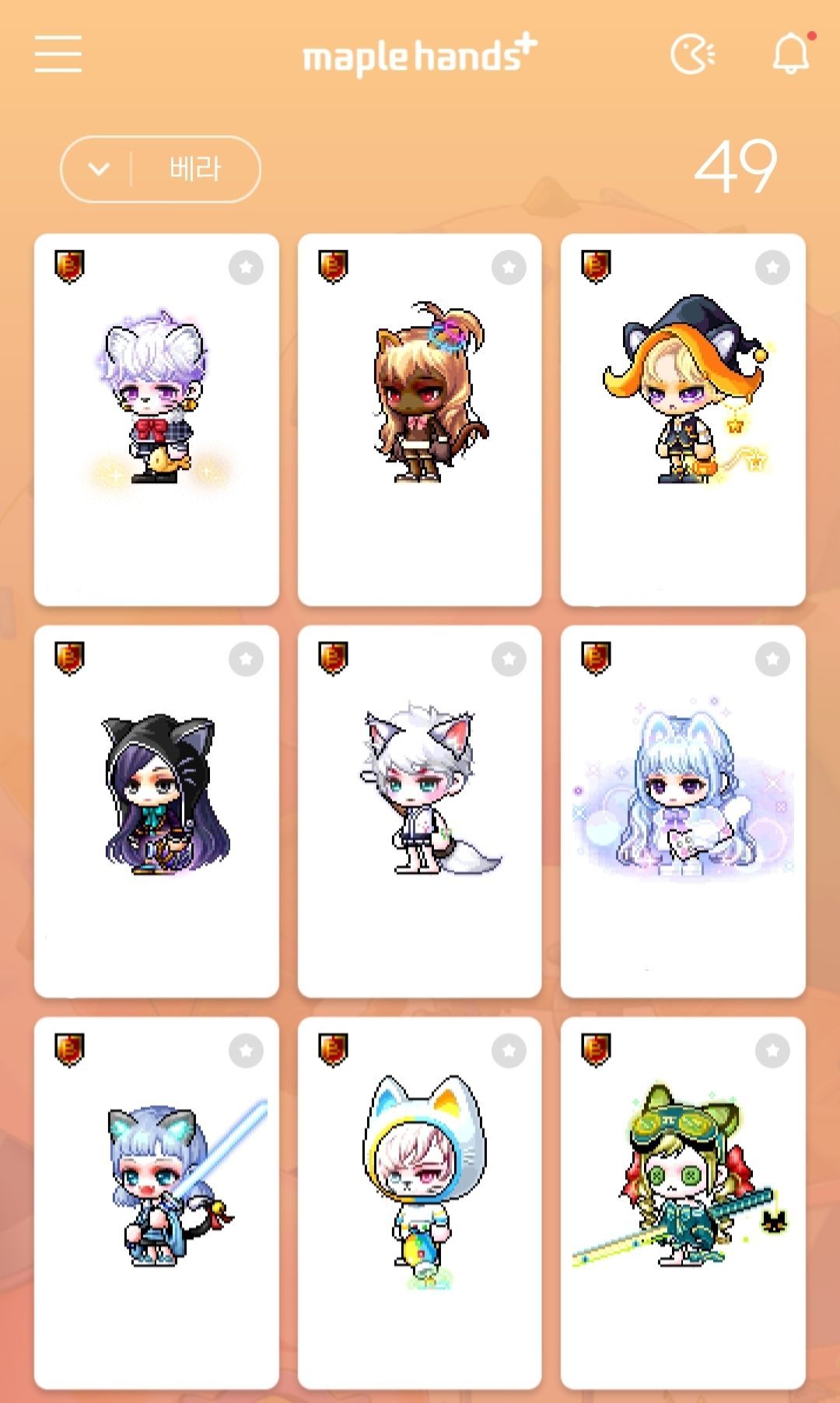
Task: Star the orange jester hat character
Action: pyautogui.click(x=772, y=268)
